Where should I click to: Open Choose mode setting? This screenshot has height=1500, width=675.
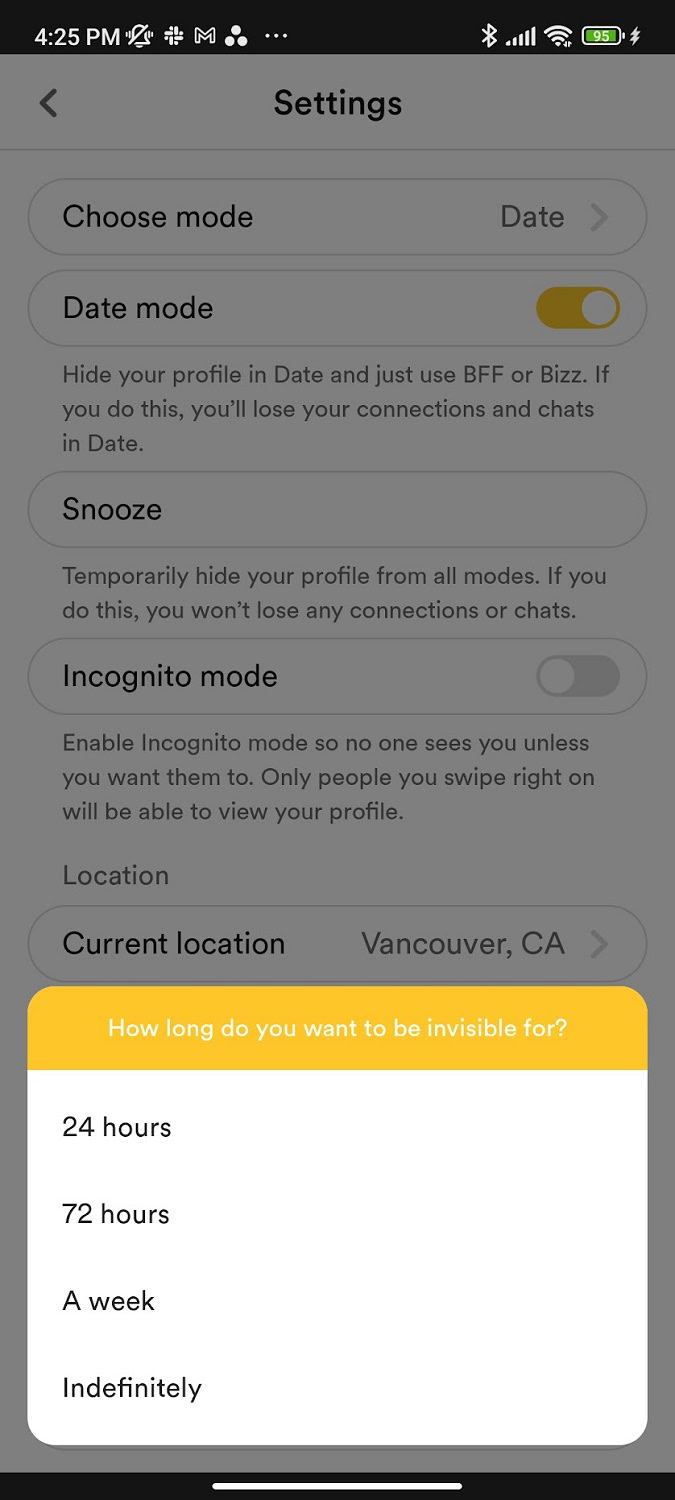click(337, 217)
